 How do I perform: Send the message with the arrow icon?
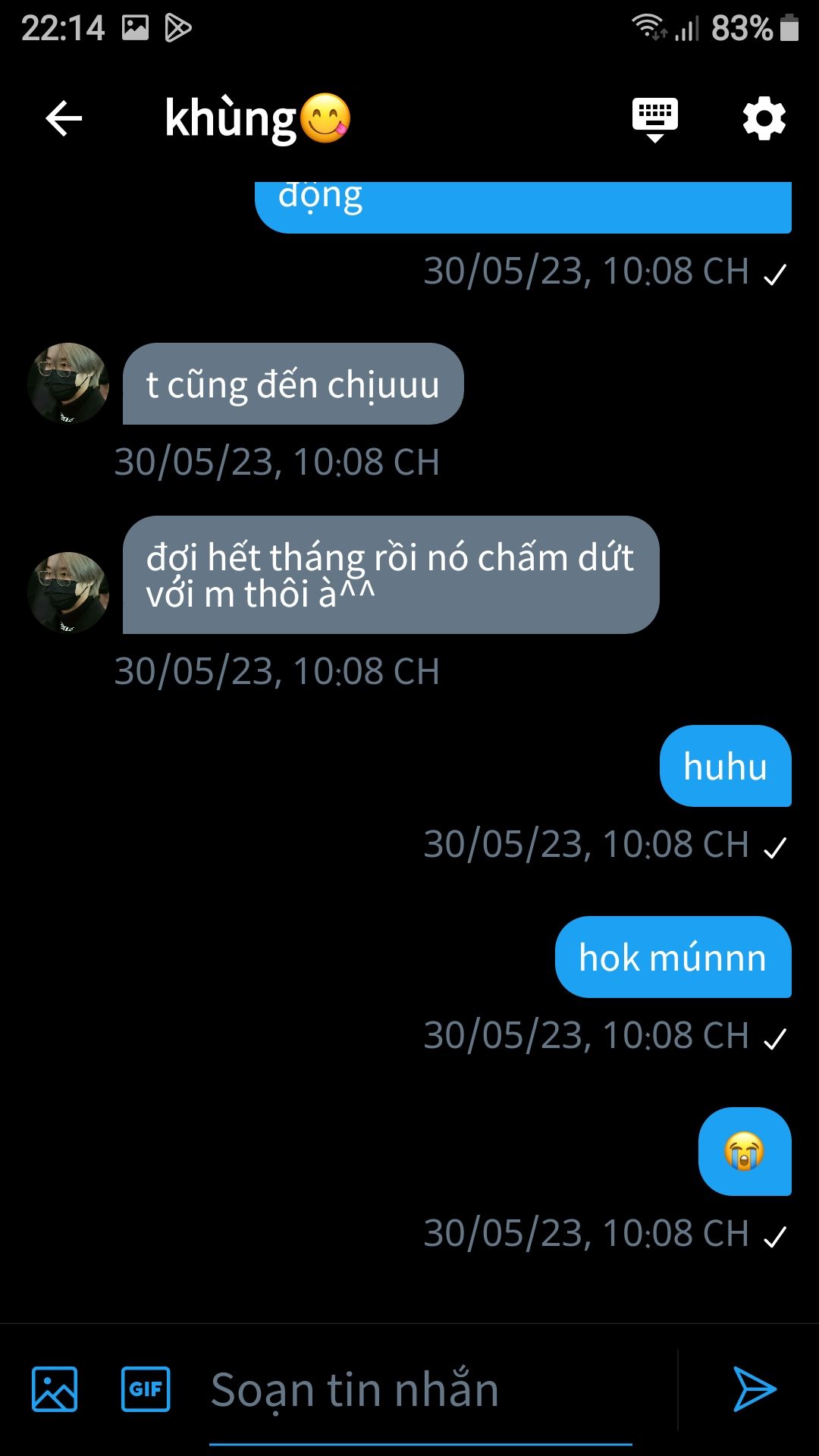click(755, 1389)
